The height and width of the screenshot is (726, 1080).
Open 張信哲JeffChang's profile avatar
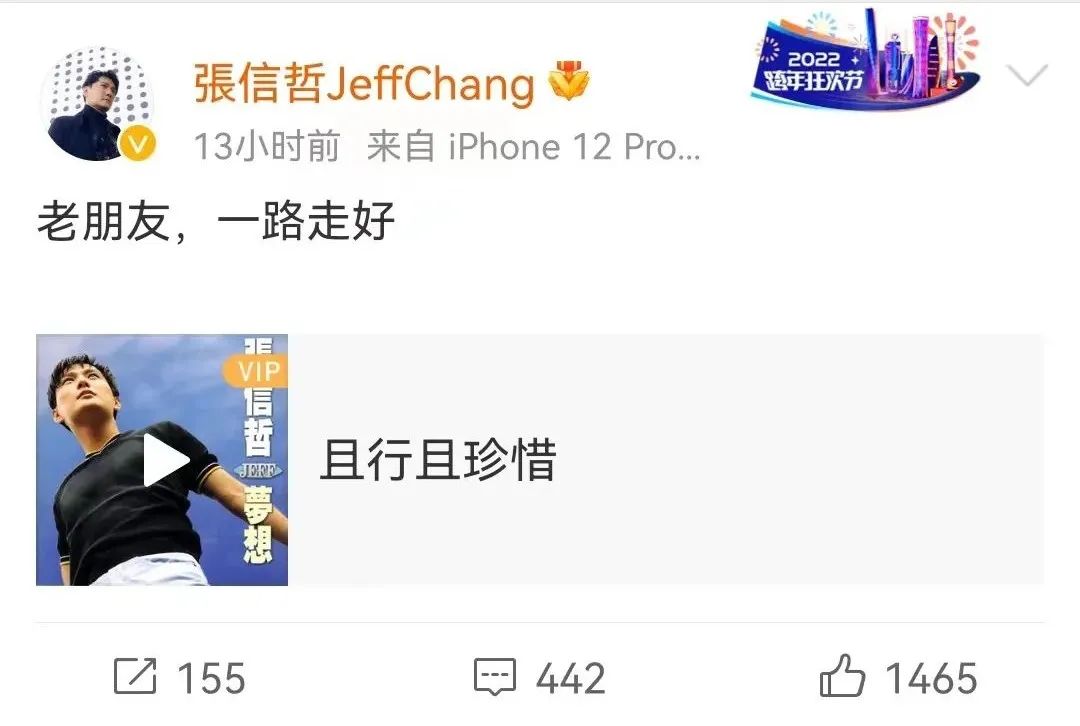(97, 103)
